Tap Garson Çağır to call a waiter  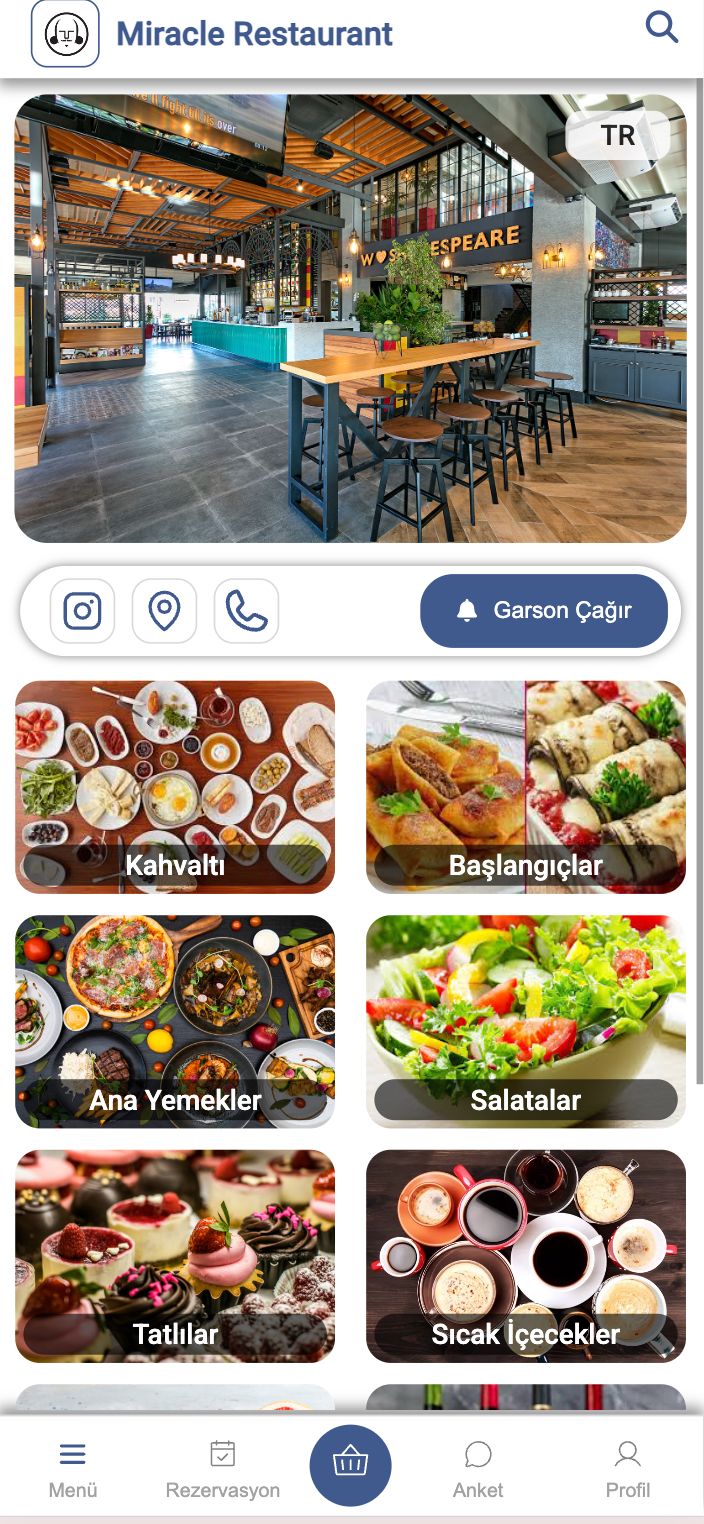point(543,610)
